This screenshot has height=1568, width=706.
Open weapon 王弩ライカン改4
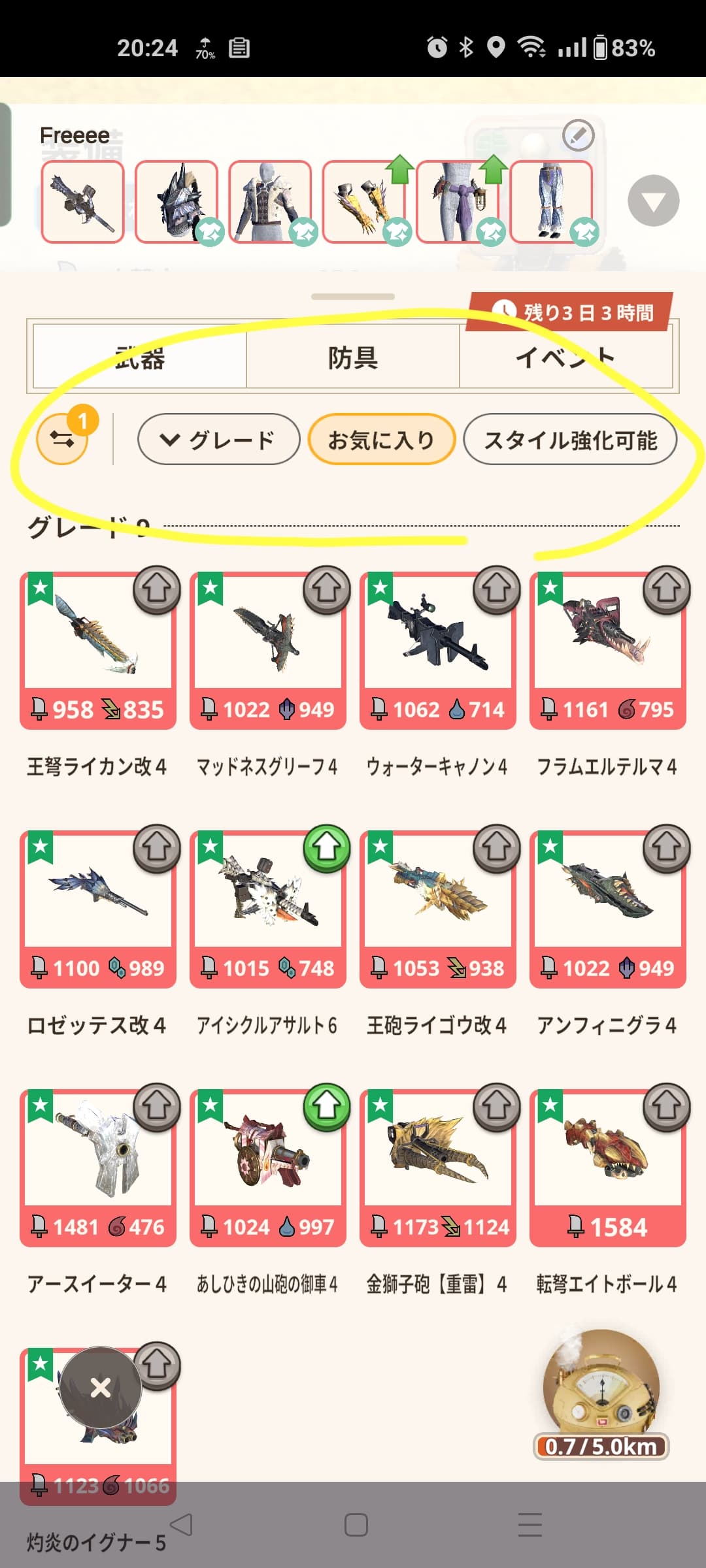pos(98,650)
